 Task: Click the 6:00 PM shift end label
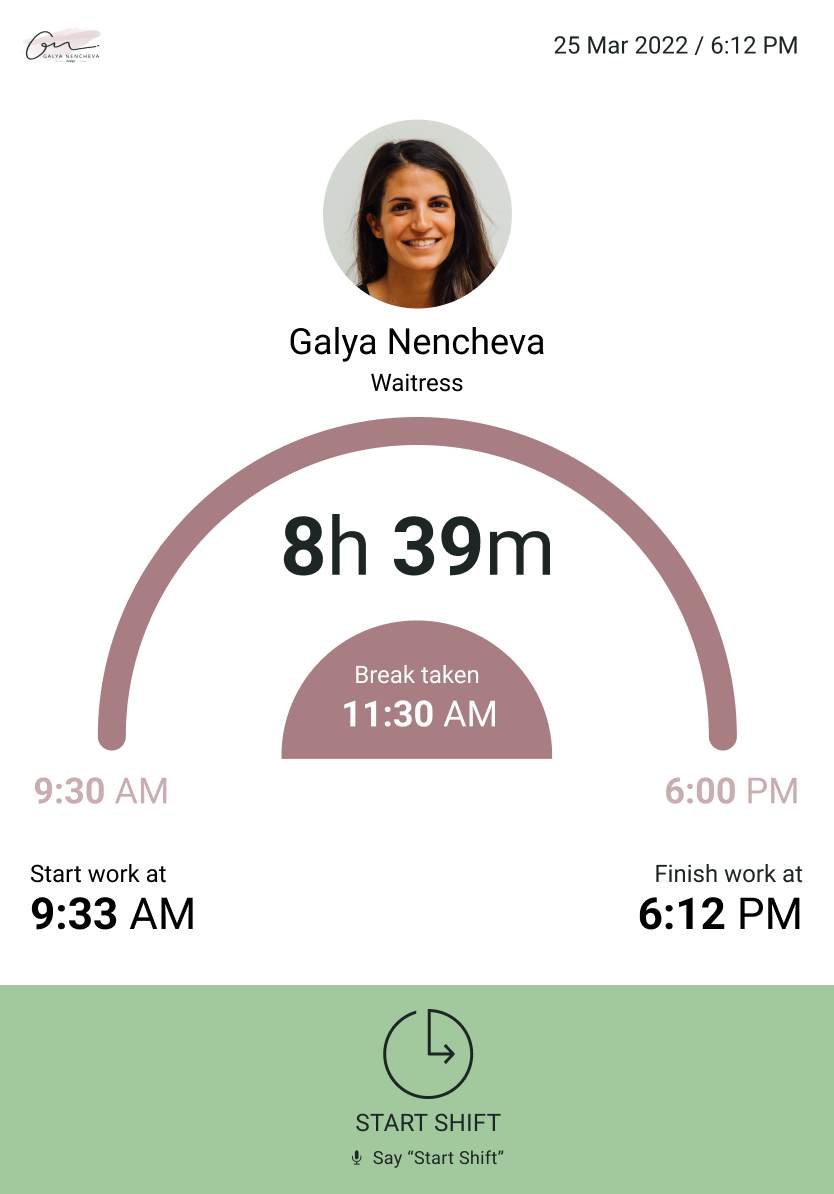[732, 790]
